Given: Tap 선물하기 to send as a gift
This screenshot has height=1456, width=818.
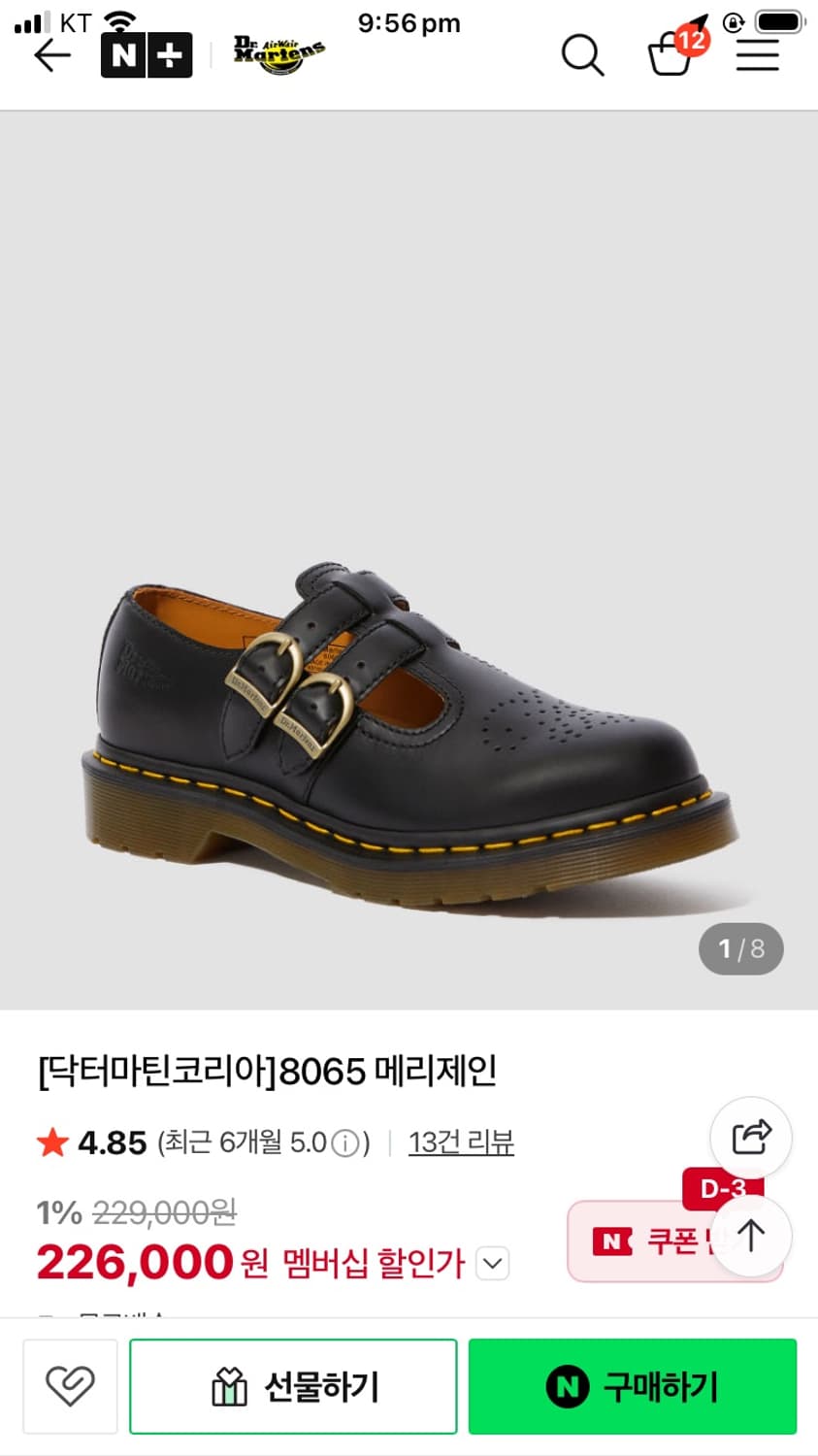Looking at the screenshot, I should click(x=292, y=1386).
